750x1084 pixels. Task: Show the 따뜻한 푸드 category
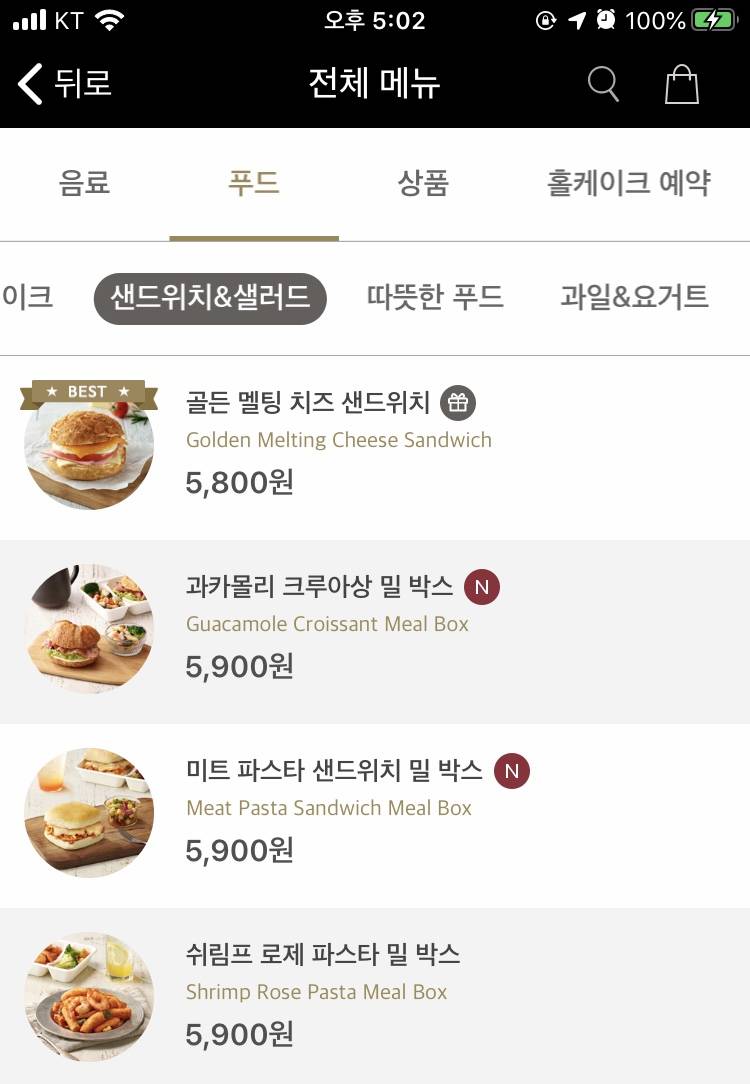pyautogui.click(x=435, y=298)
